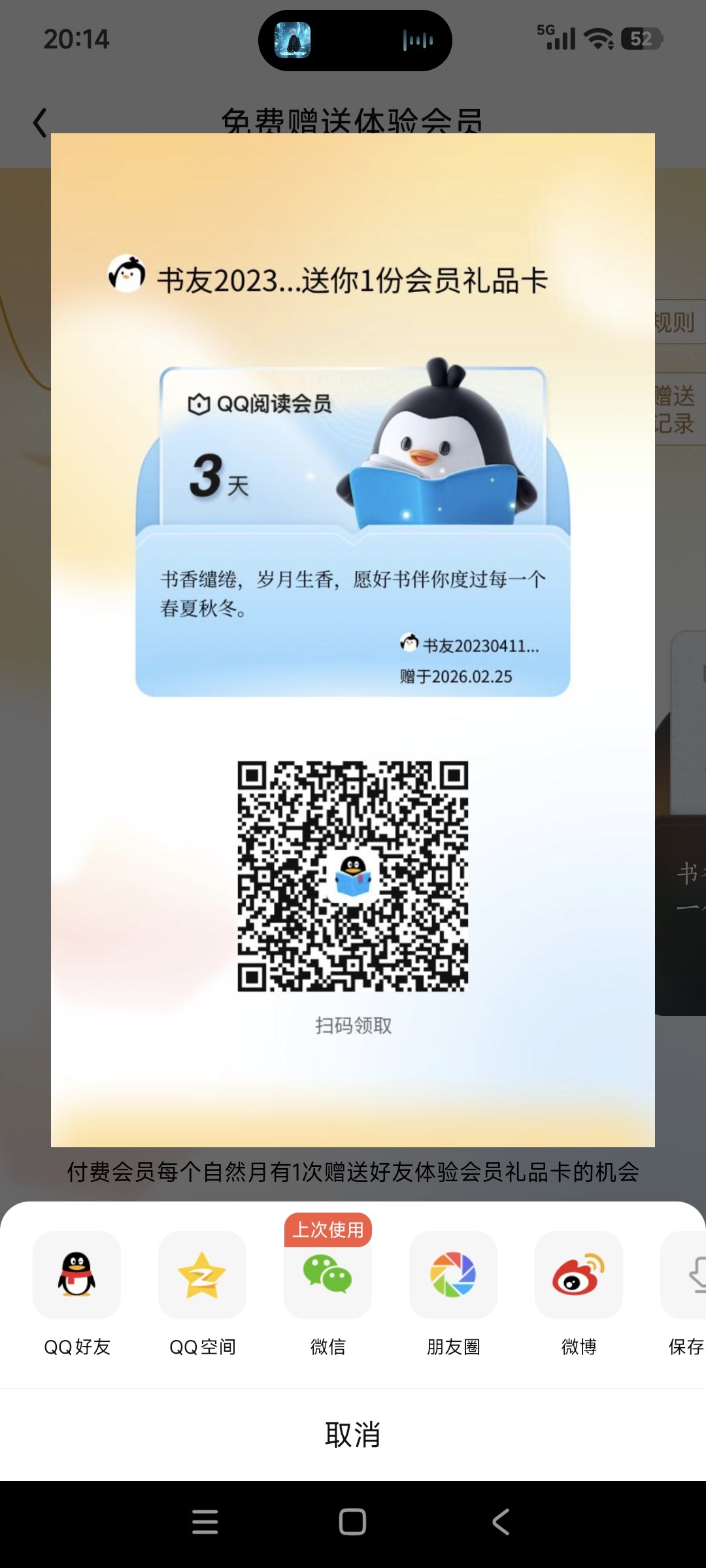Share gift card on 微博
The height and width of the screenshot is (1568, 706).
[x=579, y=1275]
